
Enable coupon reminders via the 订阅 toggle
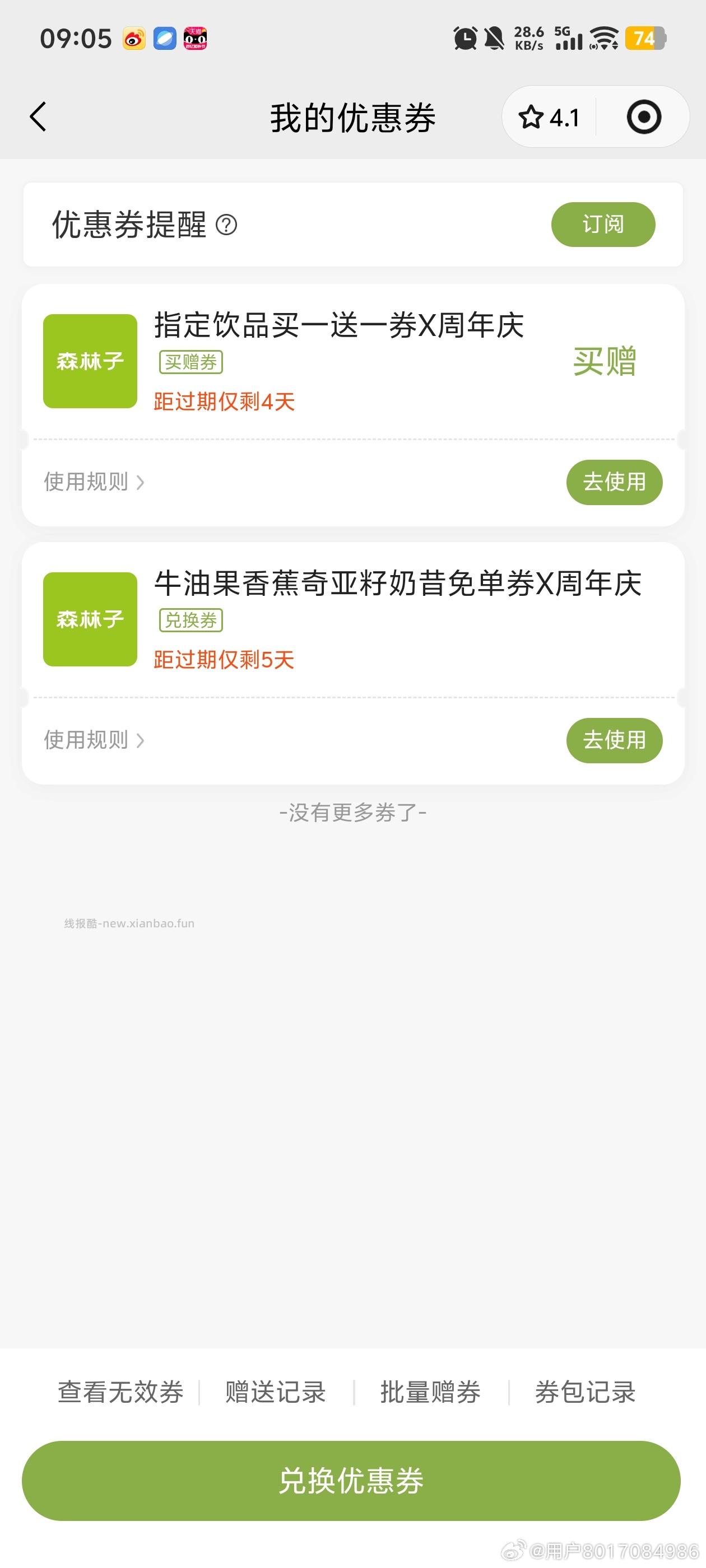602,225
